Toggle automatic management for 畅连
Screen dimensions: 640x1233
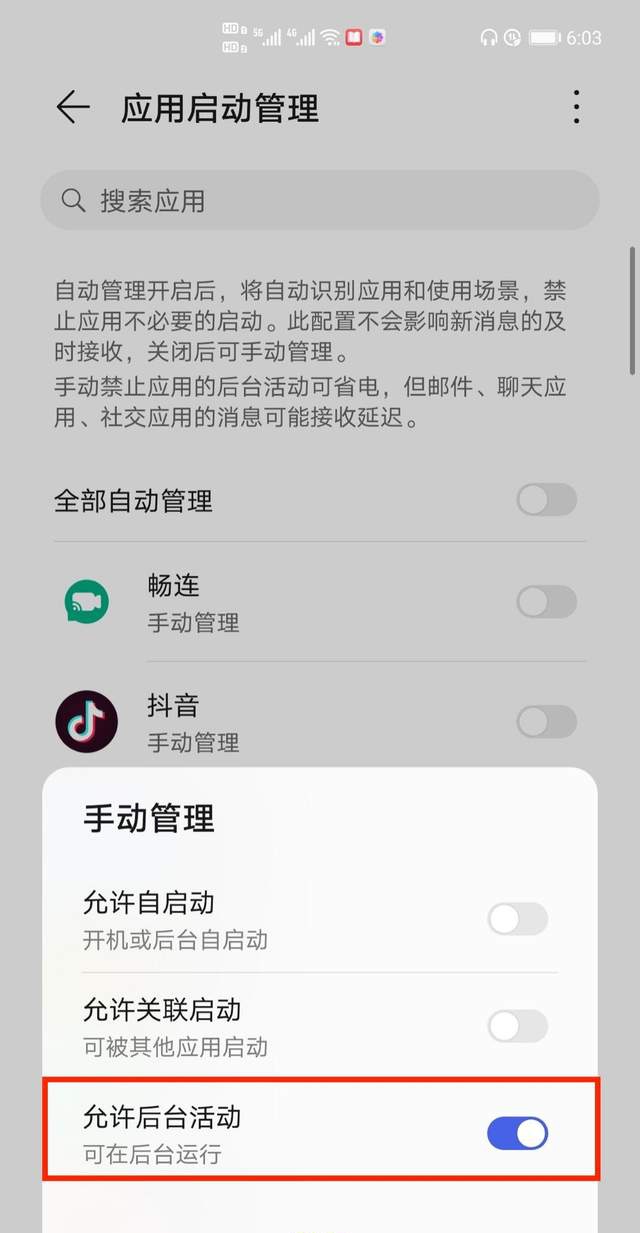(546, 602)
